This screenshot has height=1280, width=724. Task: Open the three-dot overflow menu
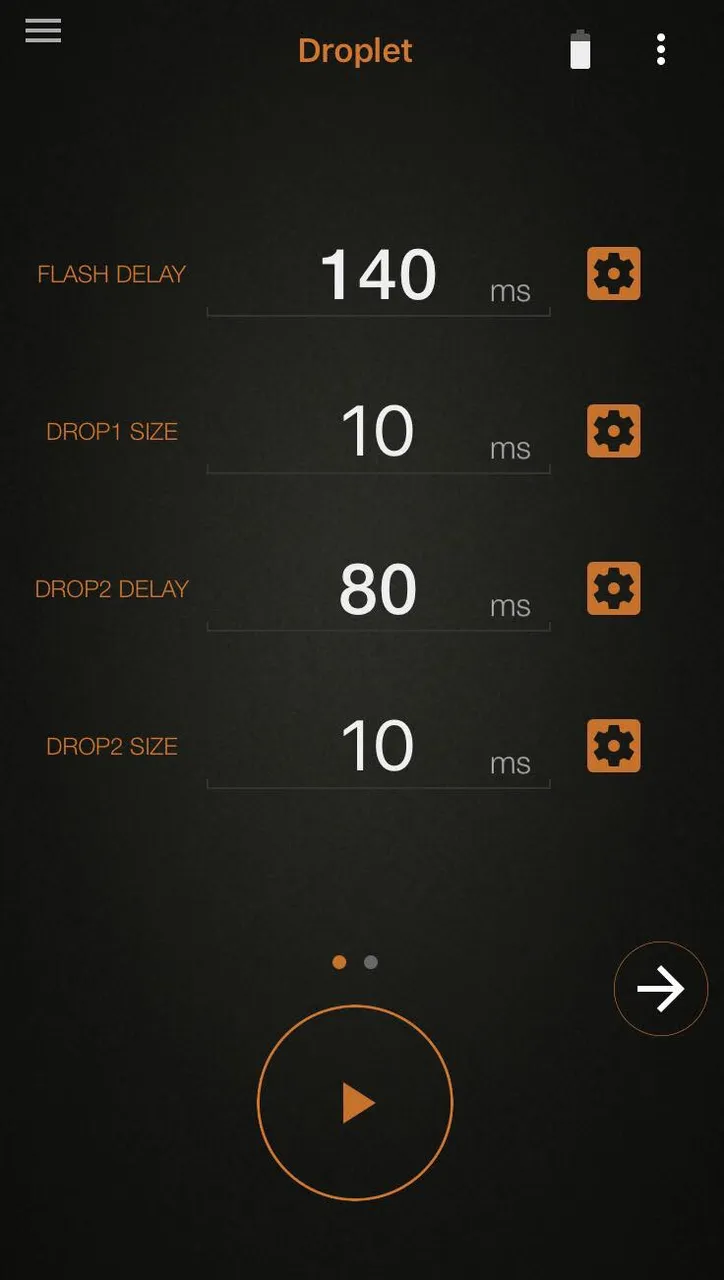coord(660,50)
